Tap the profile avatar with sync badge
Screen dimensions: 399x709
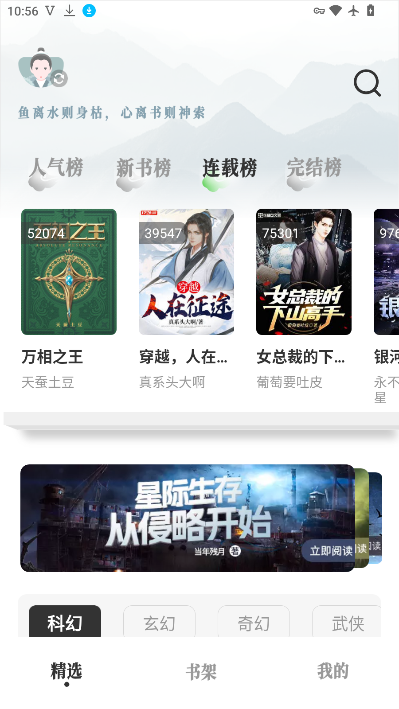click(42, 68)
